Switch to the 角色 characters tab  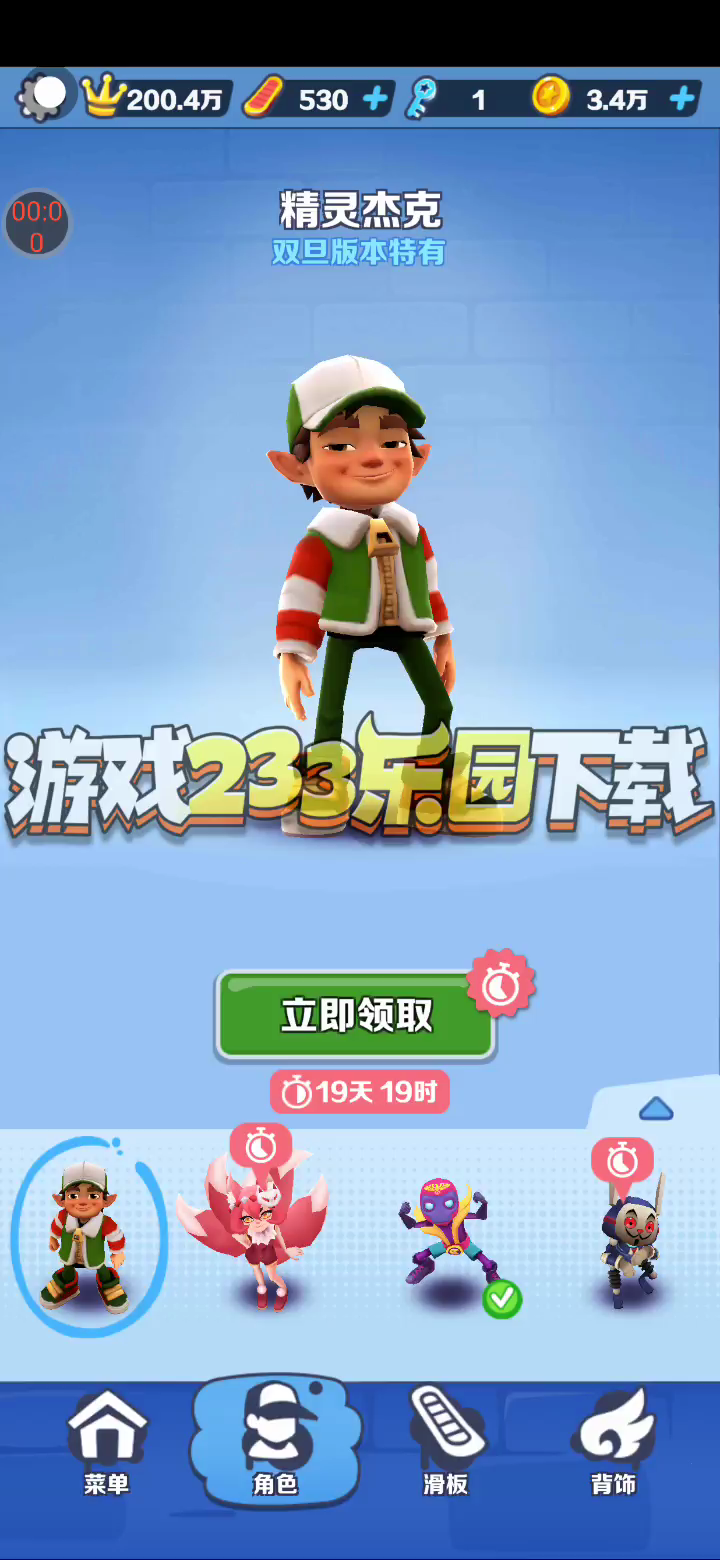pos(275,1440)
